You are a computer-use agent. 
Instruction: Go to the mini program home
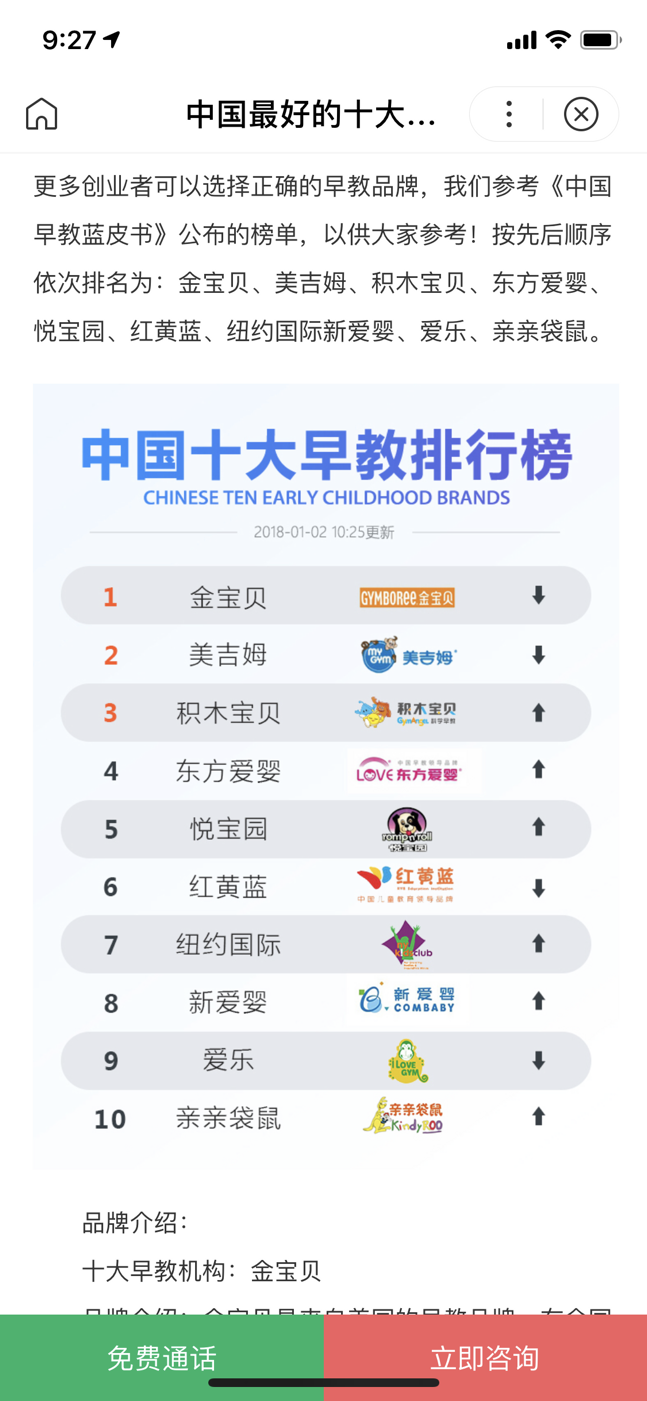42,114
